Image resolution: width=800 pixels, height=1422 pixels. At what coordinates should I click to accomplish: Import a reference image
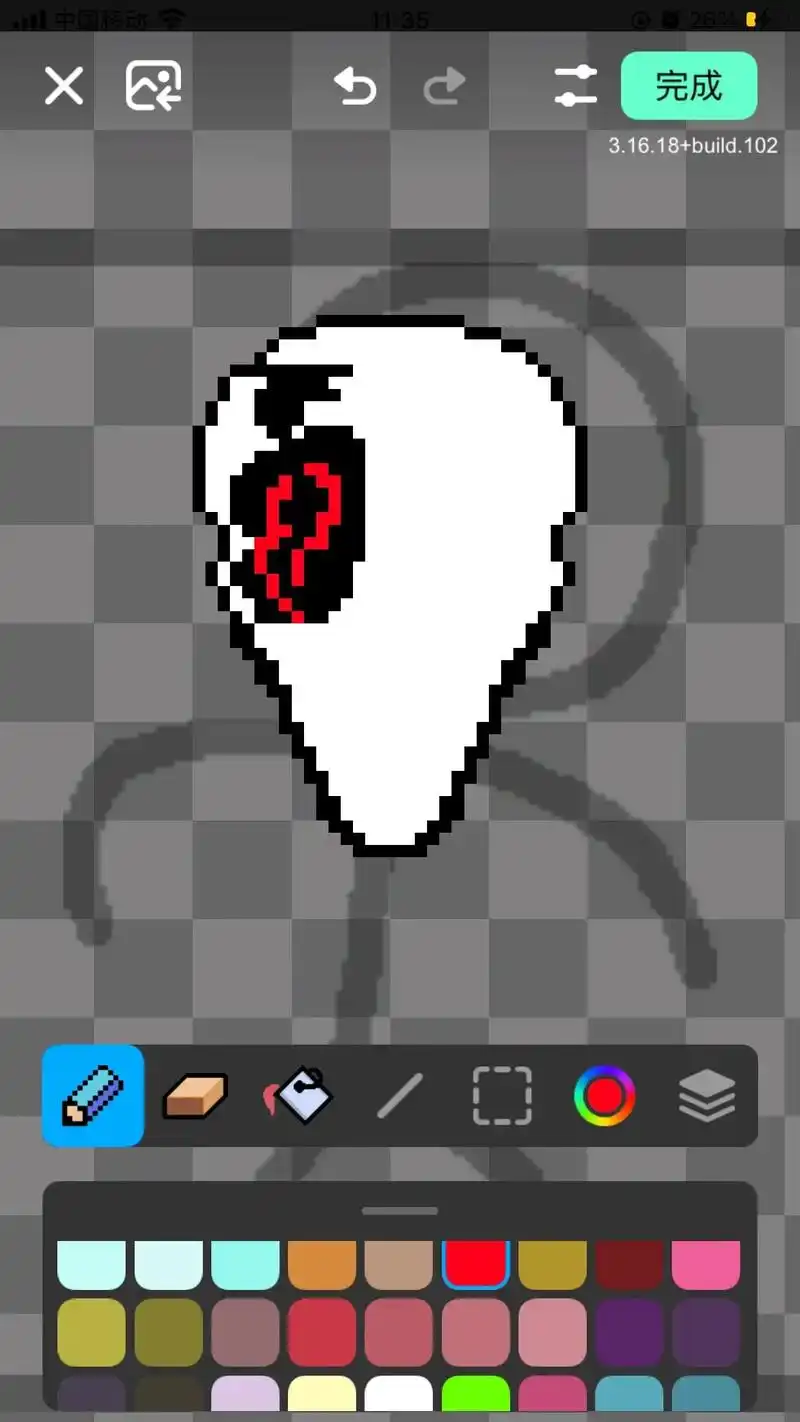coord(153,86)
